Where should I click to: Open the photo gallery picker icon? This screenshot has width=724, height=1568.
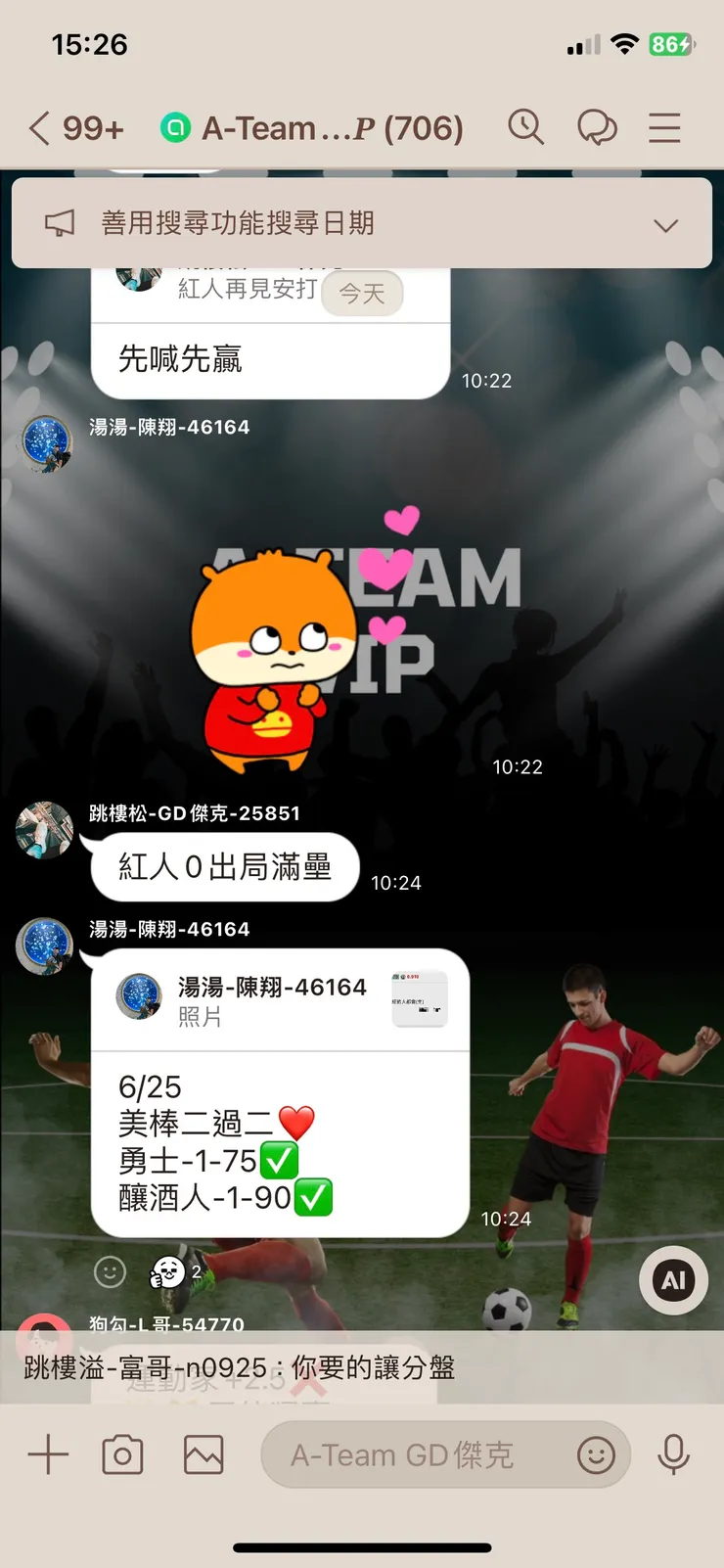203,1454
